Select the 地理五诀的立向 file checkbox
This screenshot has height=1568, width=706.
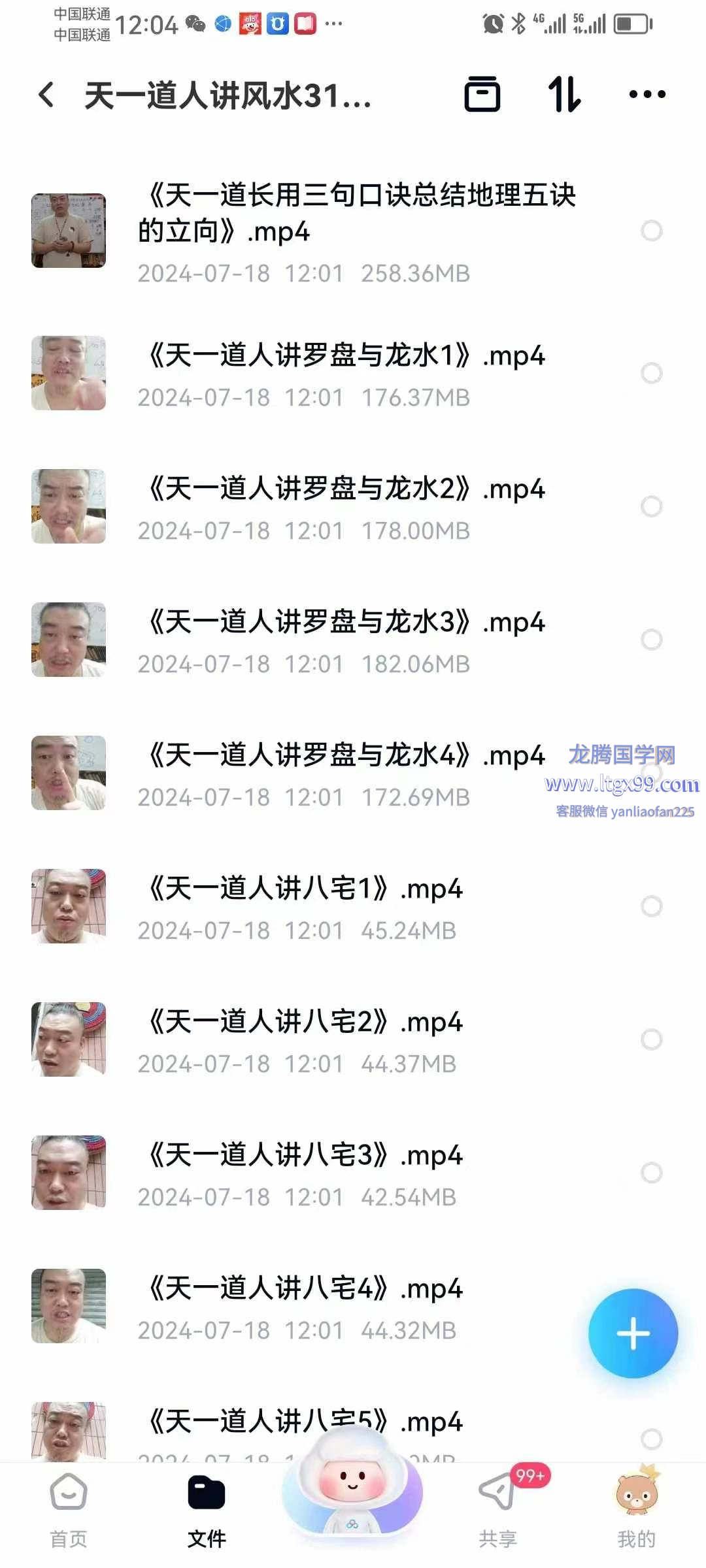click(x=651, y=231)
